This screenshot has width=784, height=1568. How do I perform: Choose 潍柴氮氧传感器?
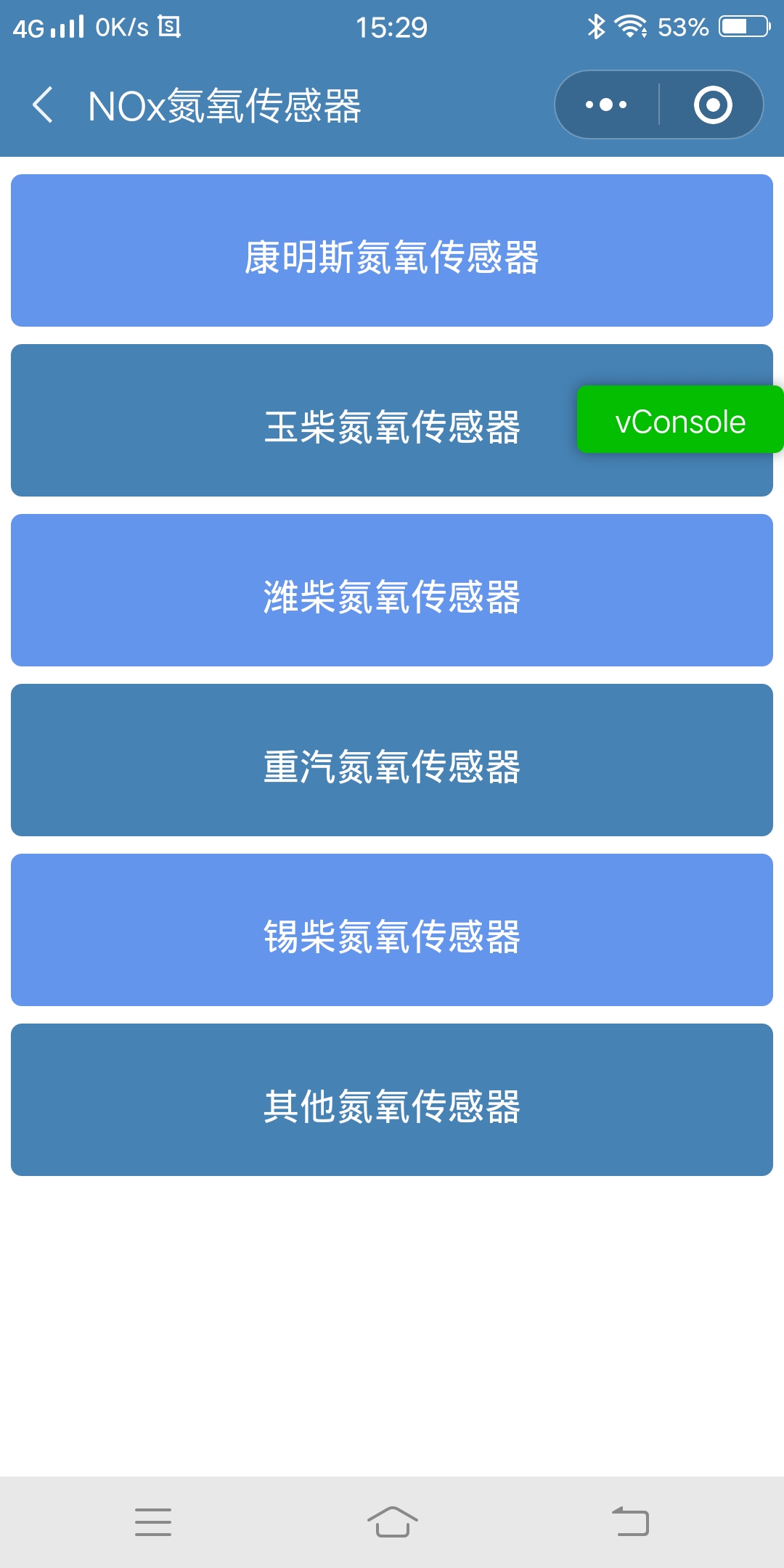pyautogui.click(x=392, y=590)
